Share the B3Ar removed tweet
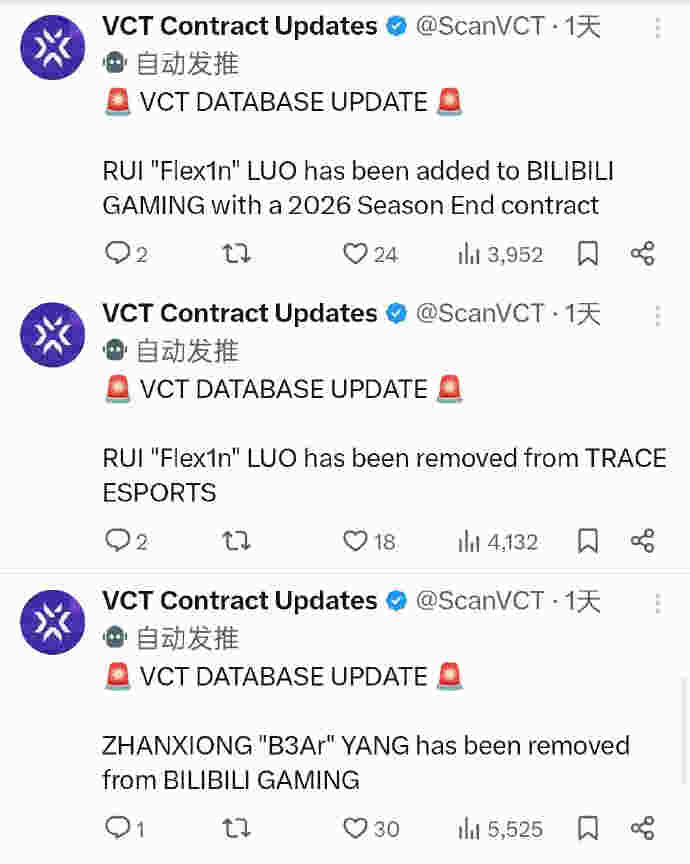Viewport: 690px width, 864px height. tap(643, 828)
